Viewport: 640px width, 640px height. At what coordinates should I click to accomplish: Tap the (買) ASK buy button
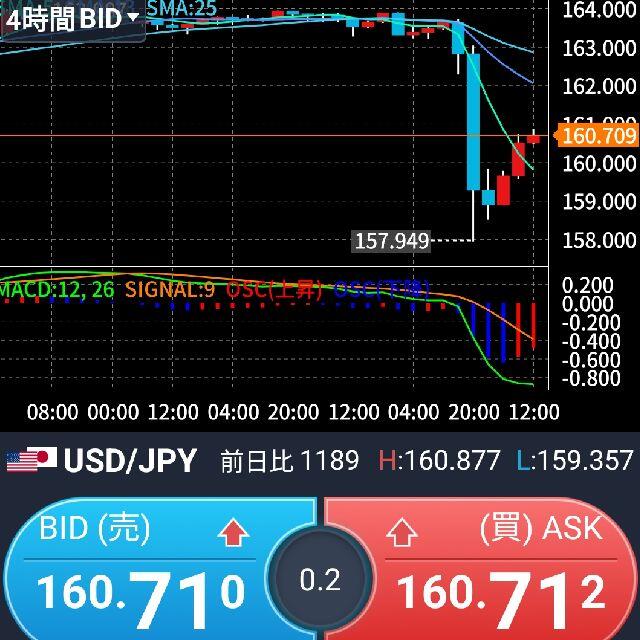pos(482,569)
